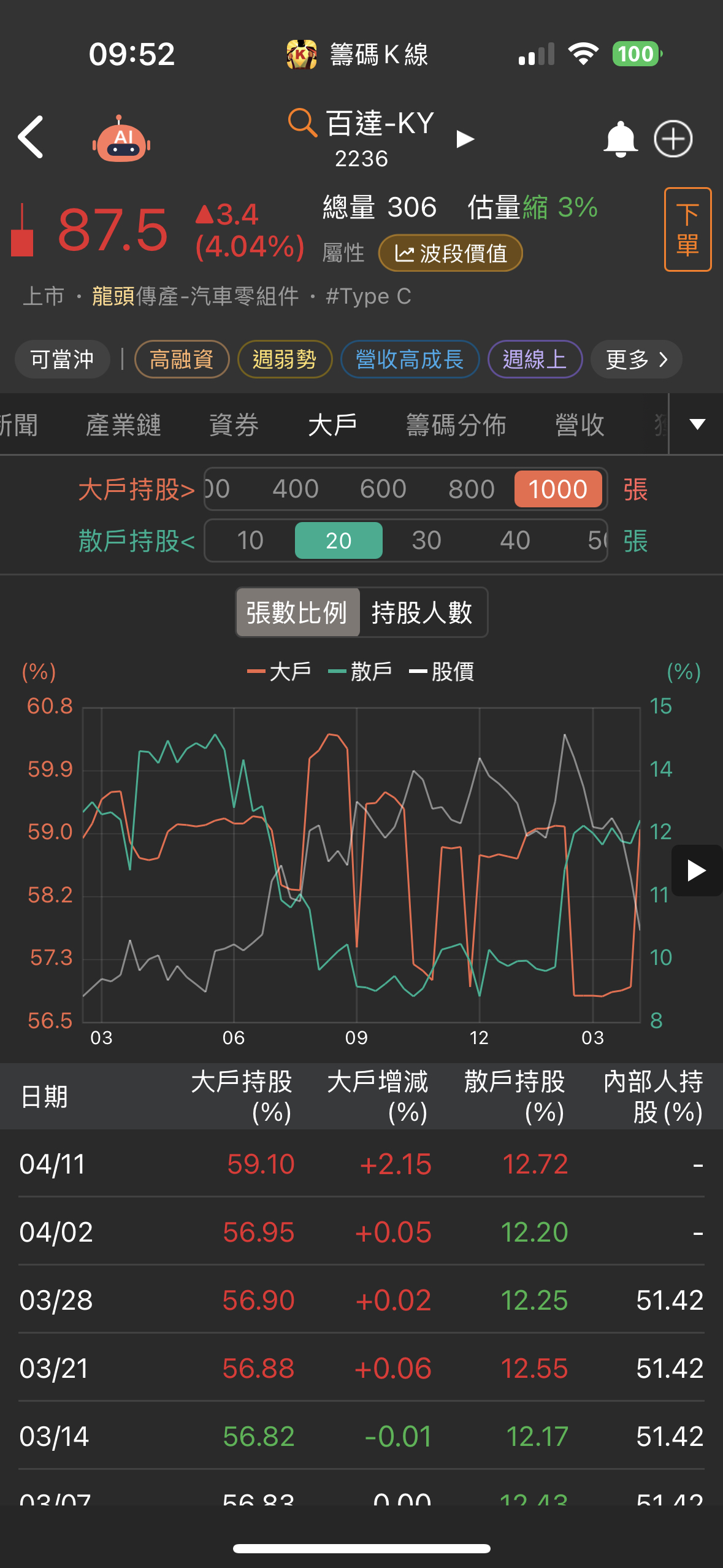Open the 波段價值 attribute chip
Viewport: 723px width, 1568px height.
pyautogui.click(x=451, y=253)
